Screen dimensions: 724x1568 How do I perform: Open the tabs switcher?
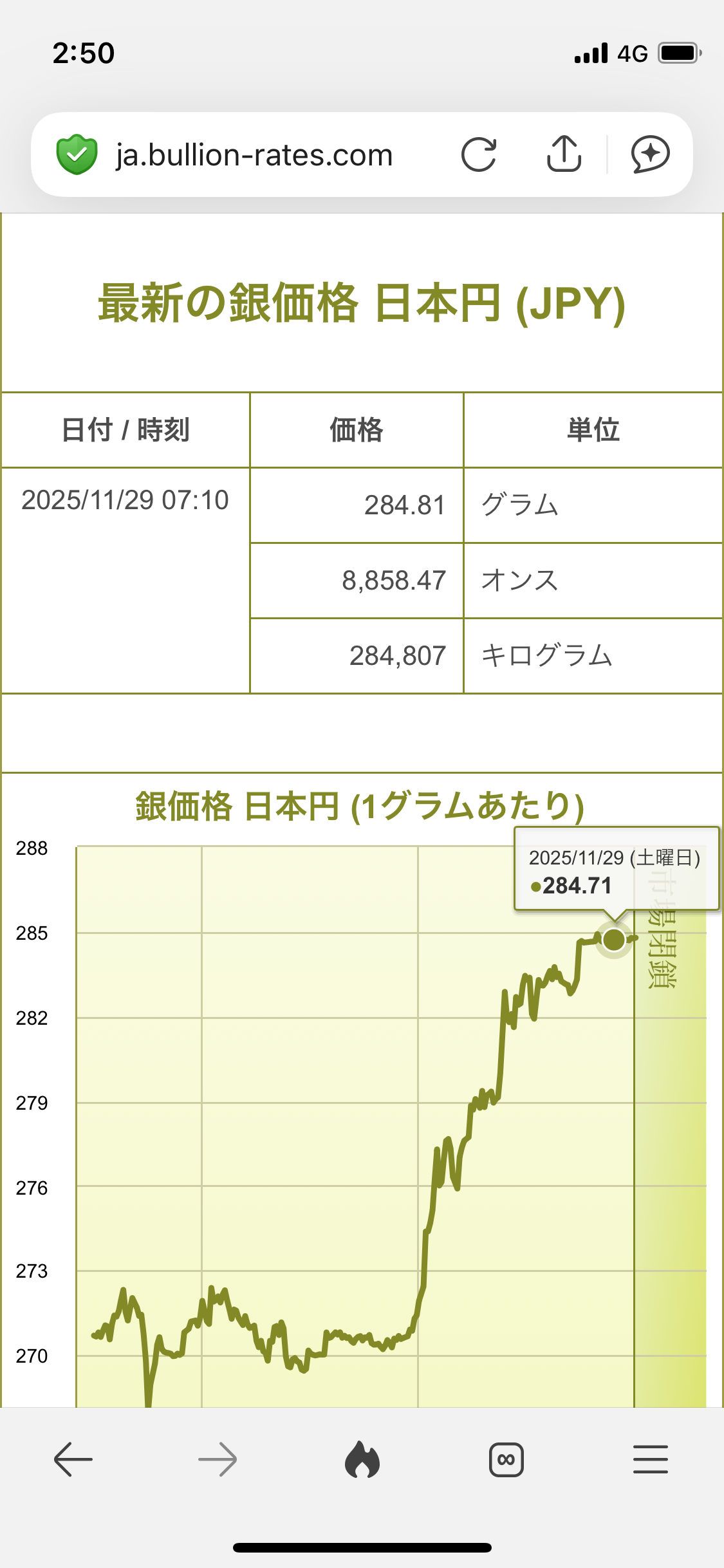click(506, 1459)
